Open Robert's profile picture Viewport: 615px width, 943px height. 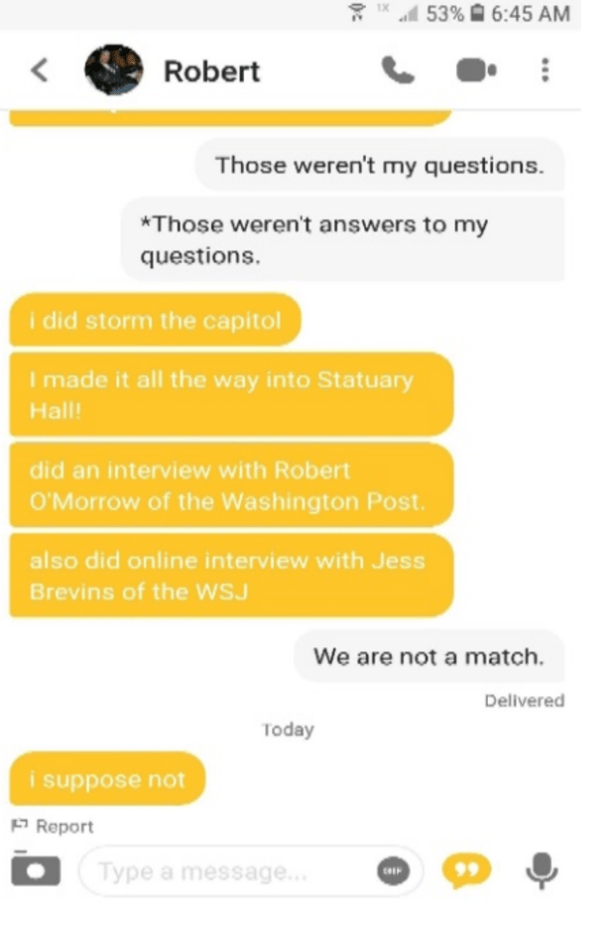coord(113,72)
